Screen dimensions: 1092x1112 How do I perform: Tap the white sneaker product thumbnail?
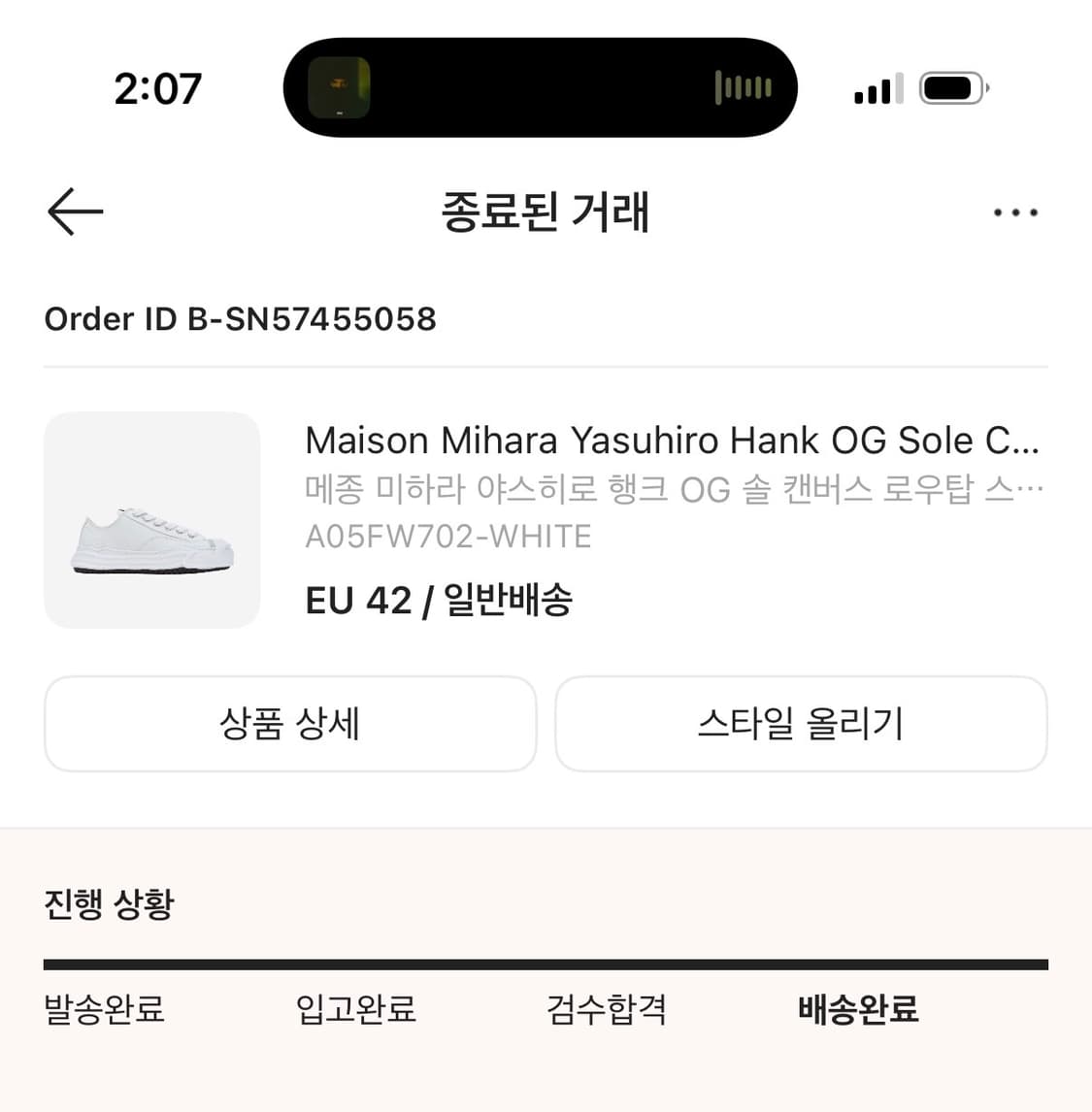pyautogui.click(x=151, y=521)
